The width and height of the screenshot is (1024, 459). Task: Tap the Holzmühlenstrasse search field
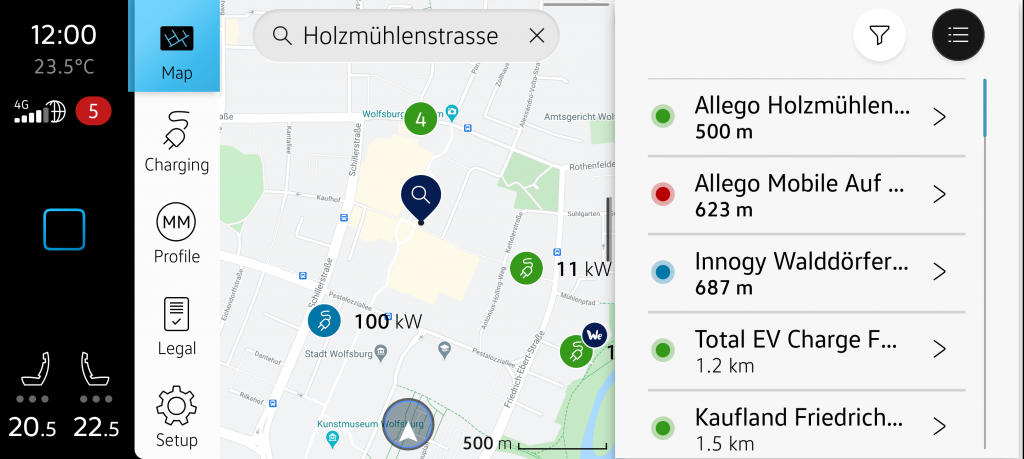[400, 36]
